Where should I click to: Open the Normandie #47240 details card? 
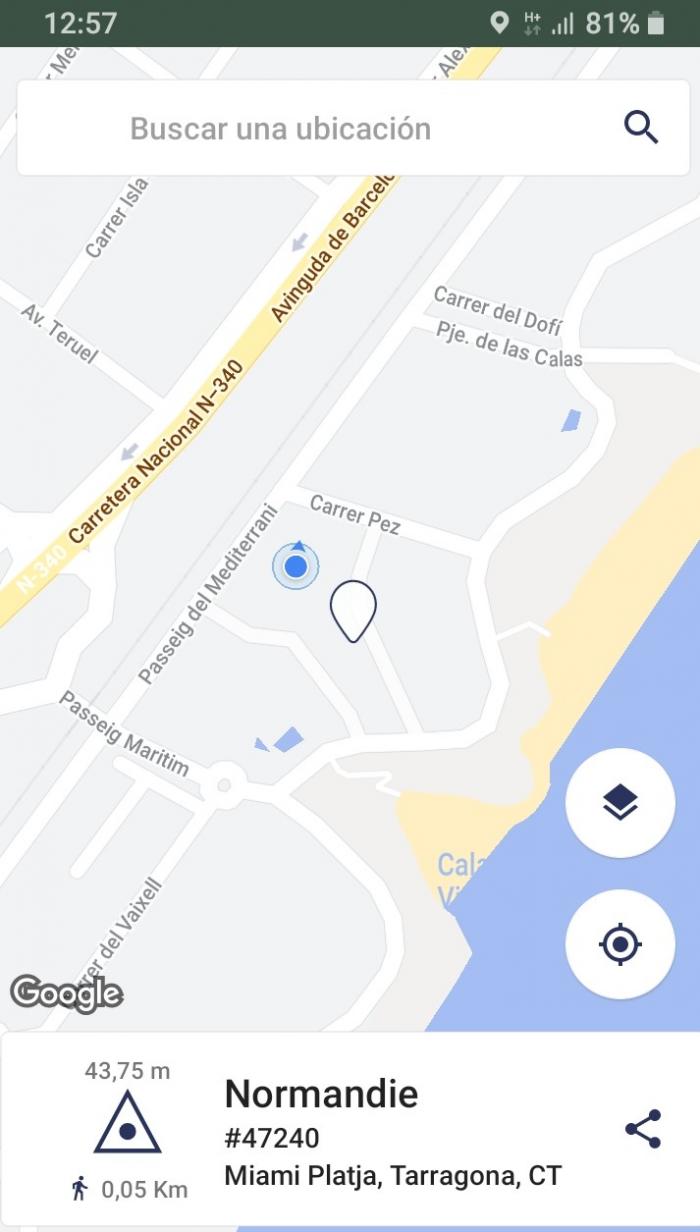pyautogui.click(x=350, y=1130)
